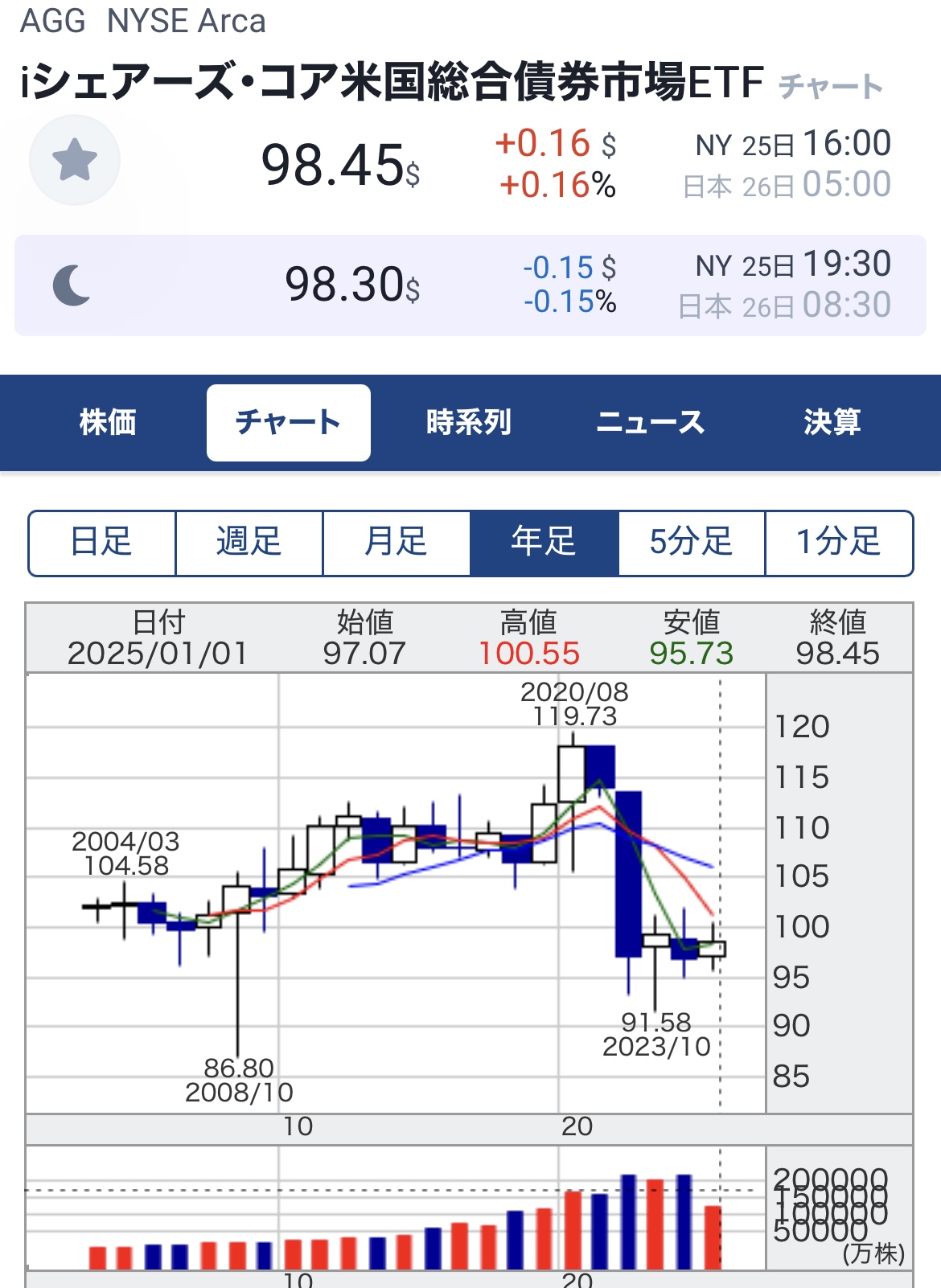Display the 1分足 chart
This screenshot has width=941, height=1288.
838,543
